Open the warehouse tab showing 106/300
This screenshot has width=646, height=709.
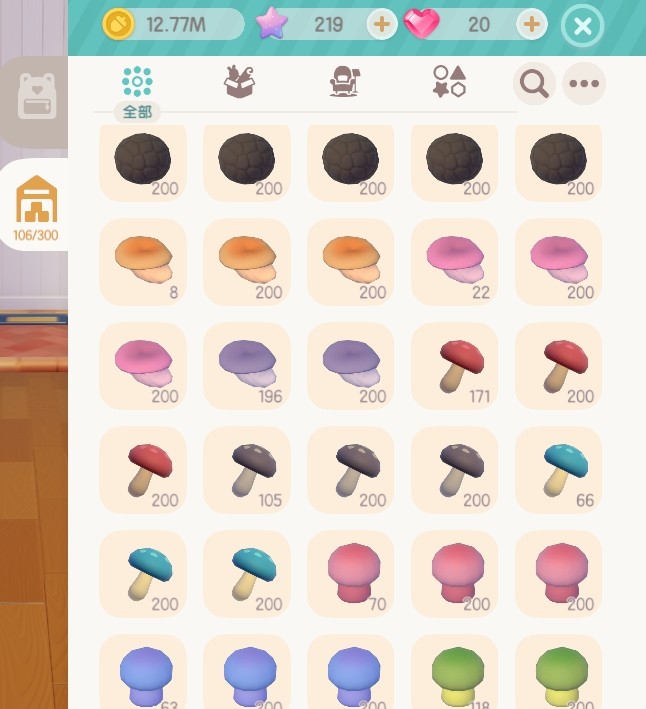click(36, 205)
